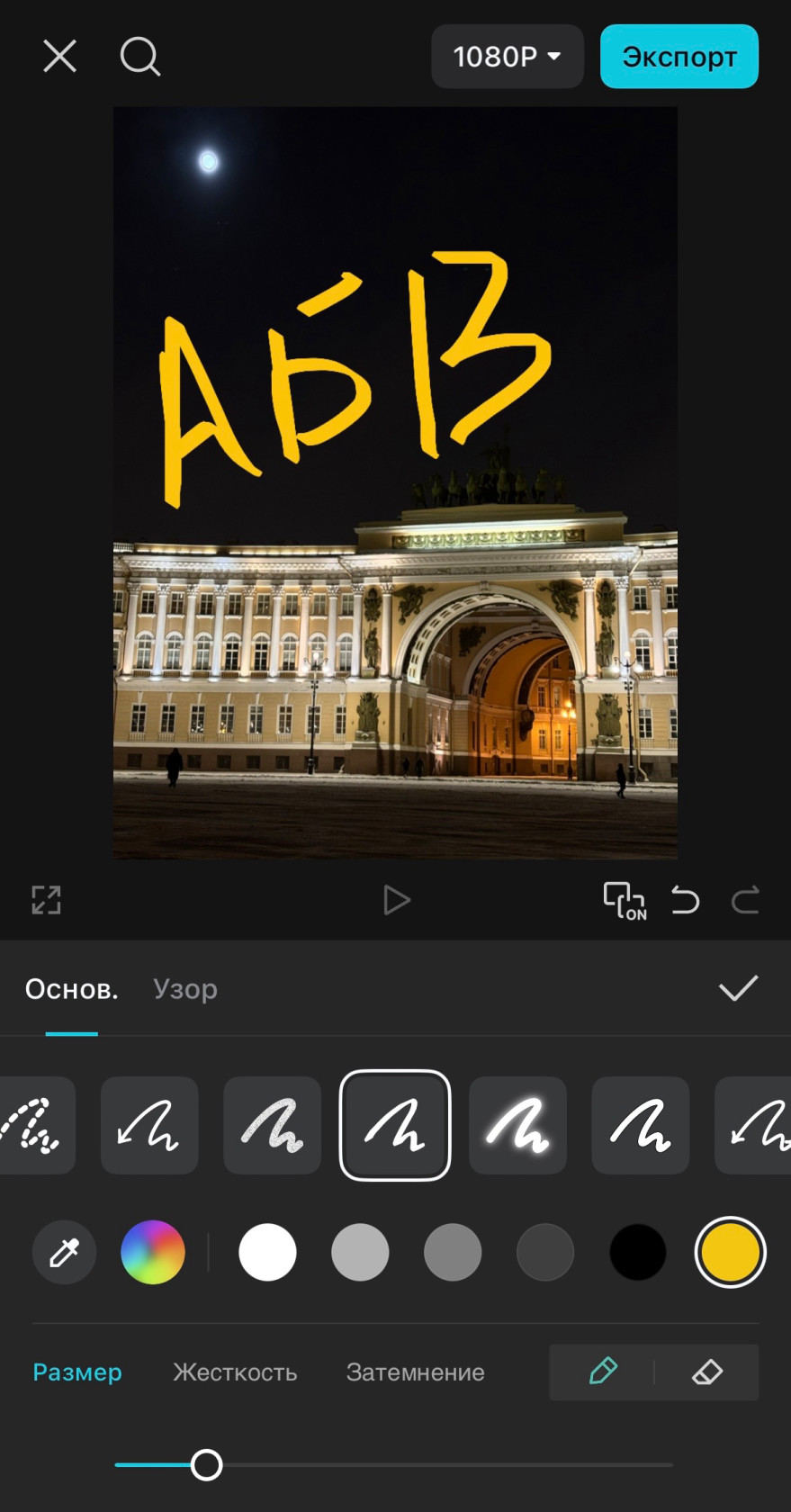
Task: Open the 1080P resolution dropdown
Action: [x=507, y=57]
